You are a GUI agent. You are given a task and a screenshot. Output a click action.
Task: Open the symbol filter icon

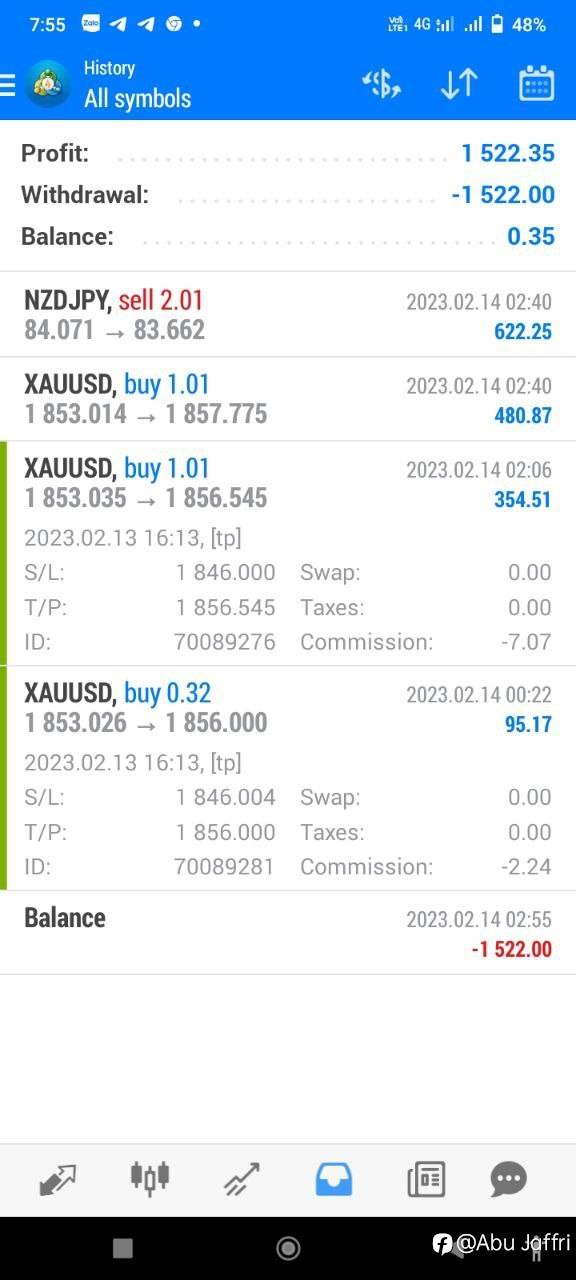click(x=382, y=84)
